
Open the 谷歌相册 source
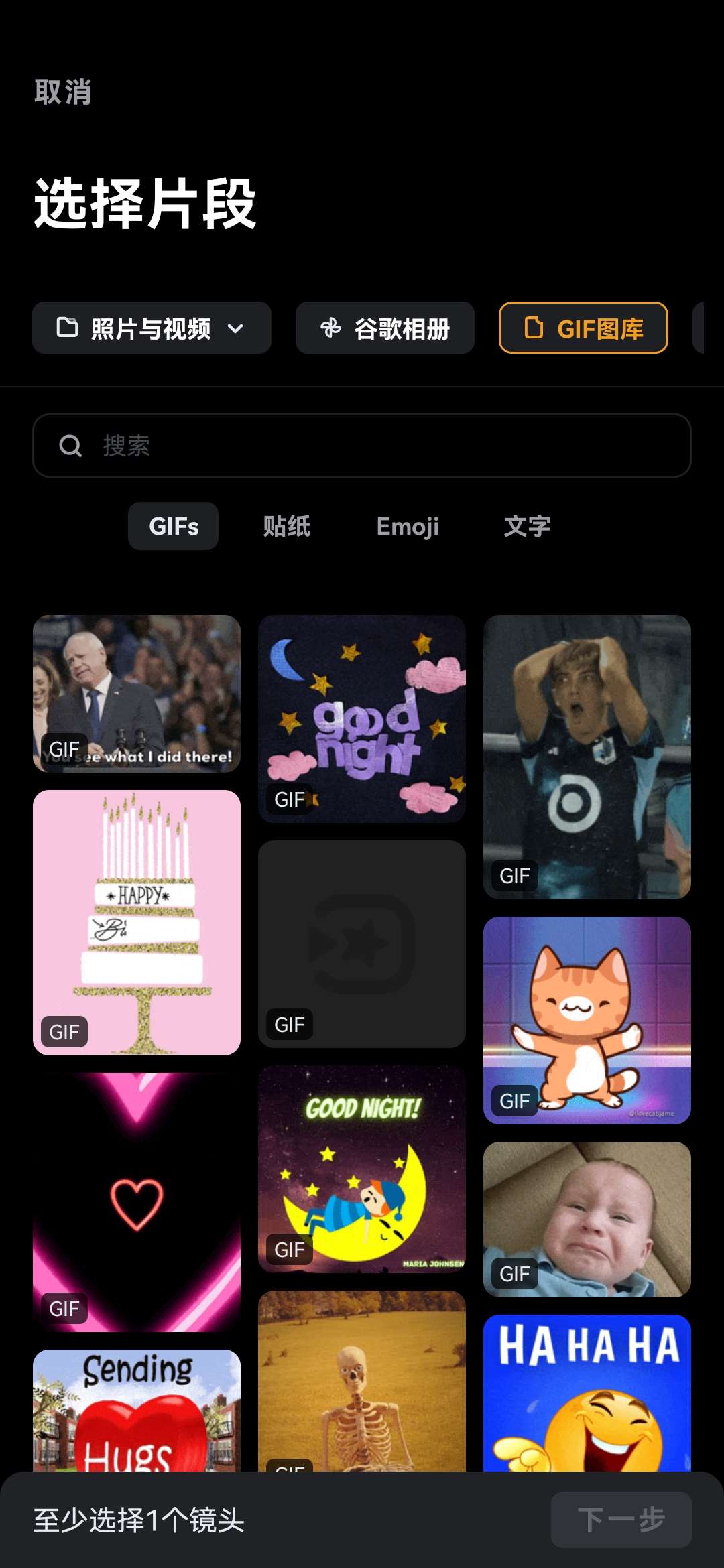pyautogui.click(x=385, y=328)
